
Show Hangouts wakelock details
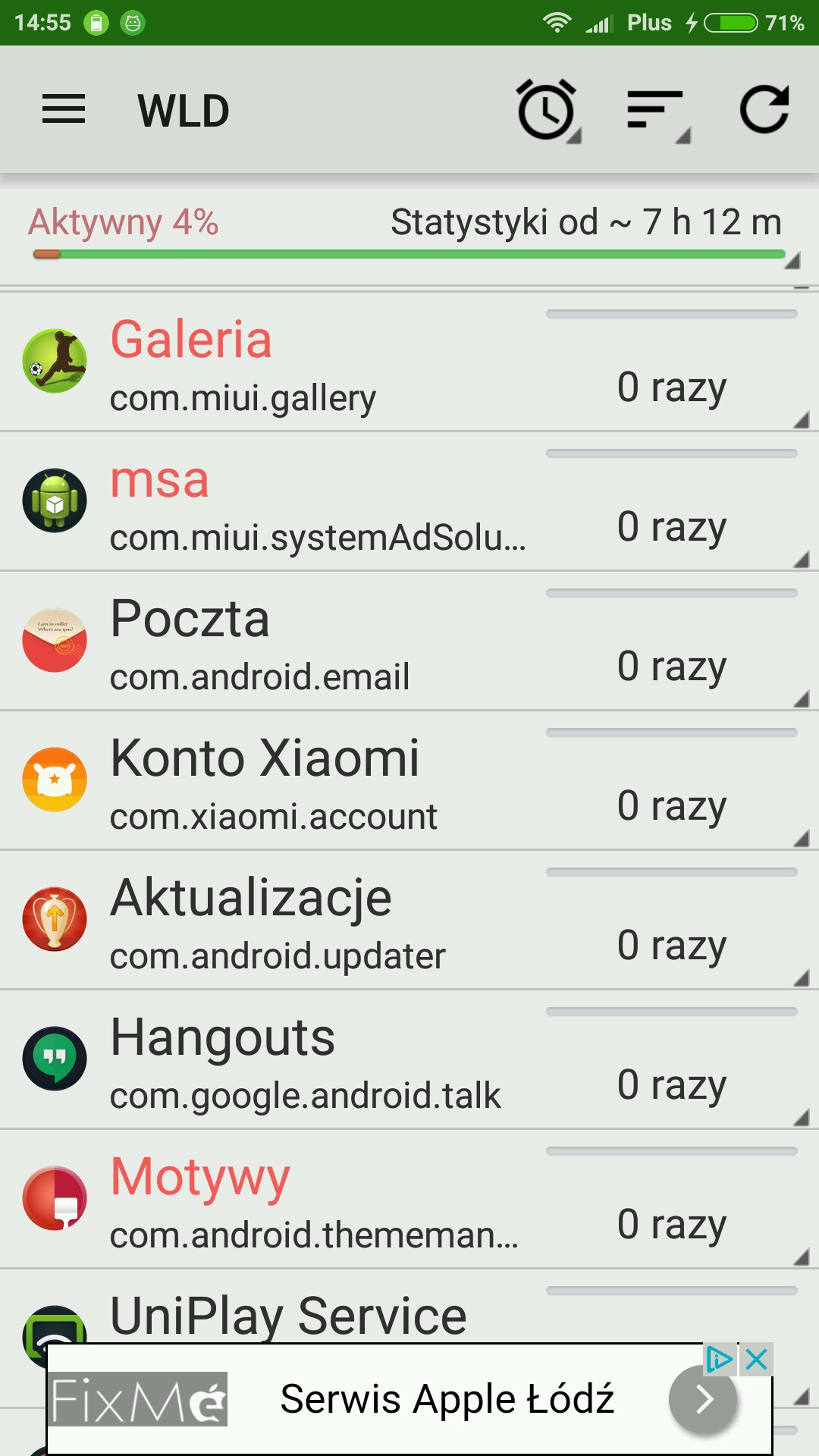(x=409, y=1062)
